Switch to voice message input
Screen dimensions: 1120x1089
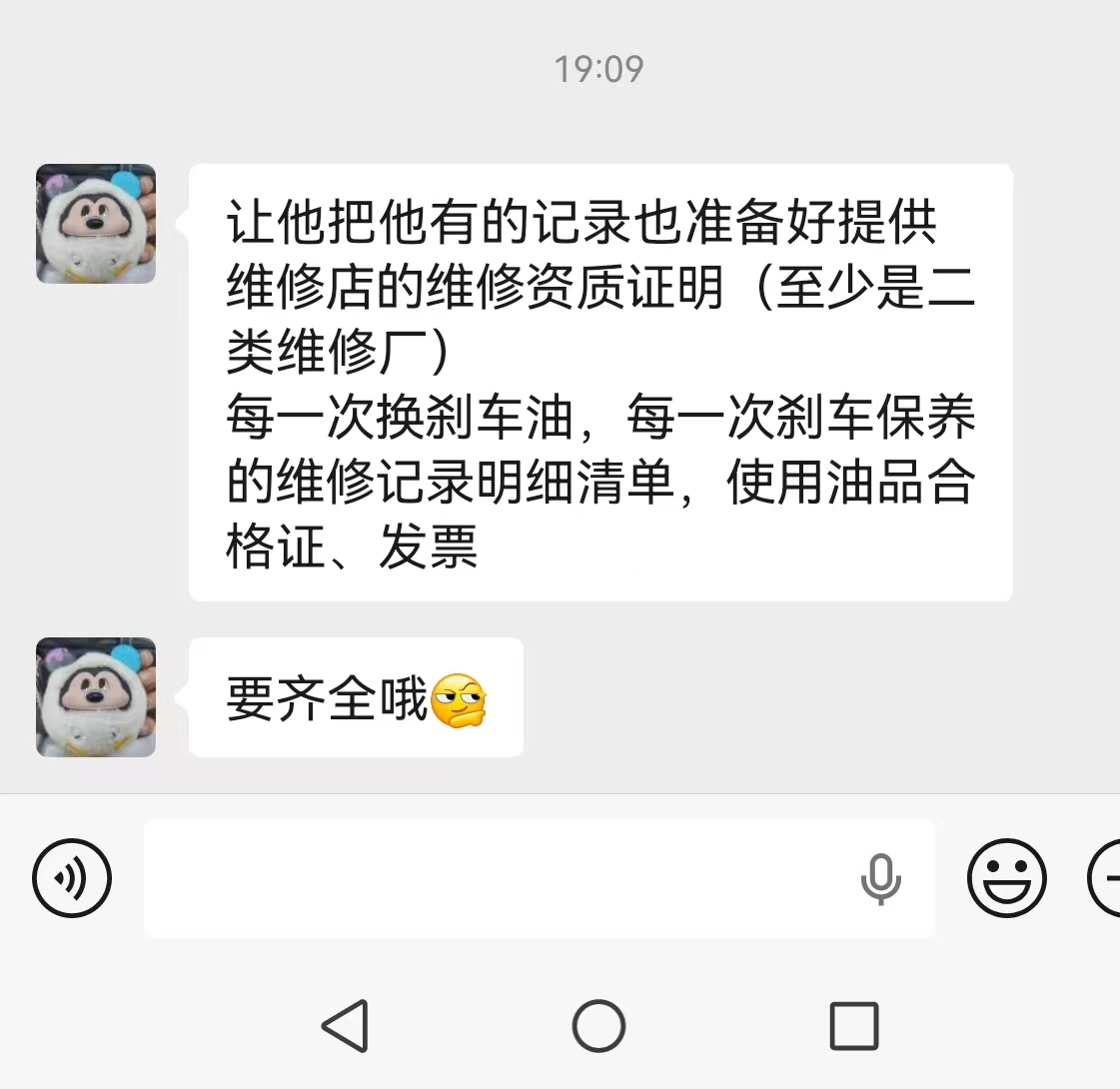pos(72,879)
